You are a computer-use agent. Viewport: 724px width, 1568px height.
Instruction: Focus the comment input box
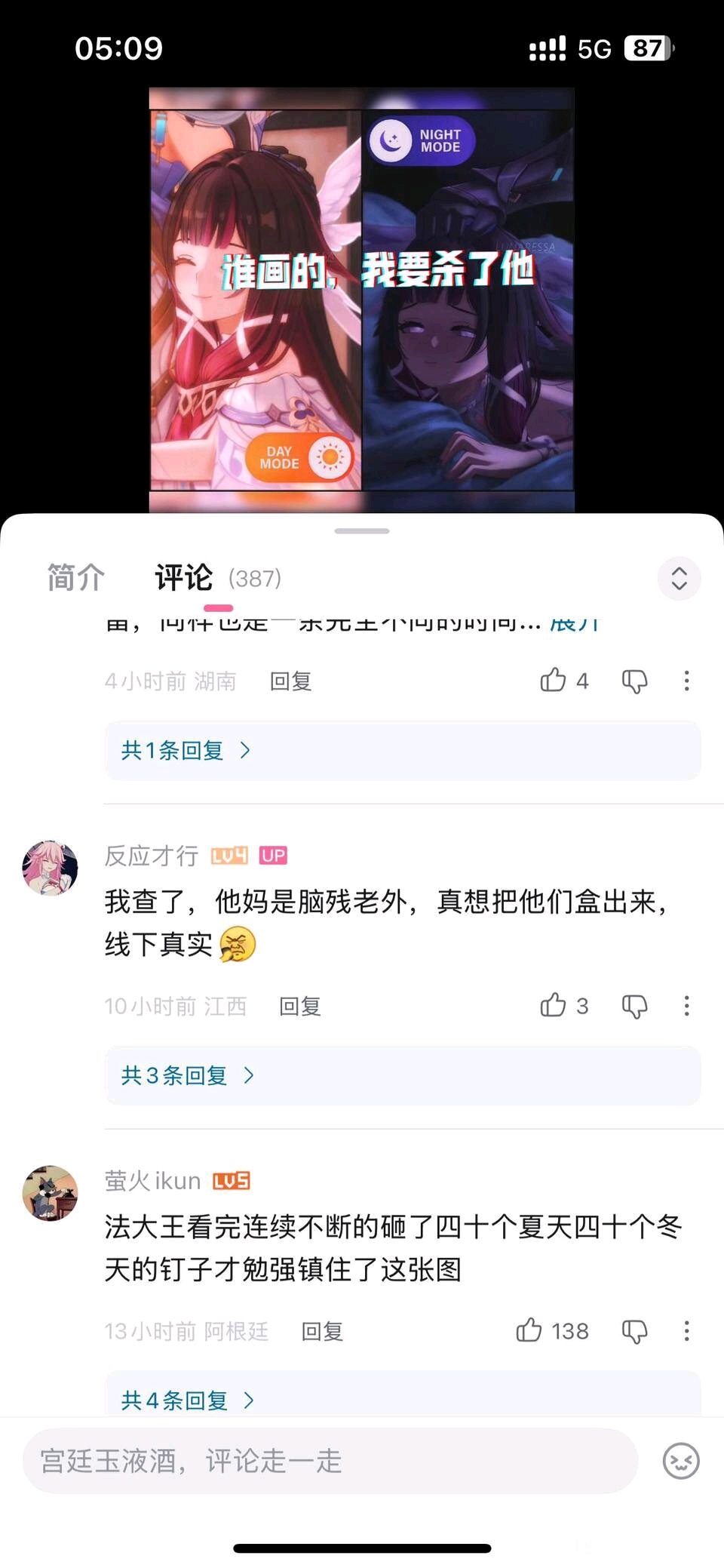coord(330,1461)
